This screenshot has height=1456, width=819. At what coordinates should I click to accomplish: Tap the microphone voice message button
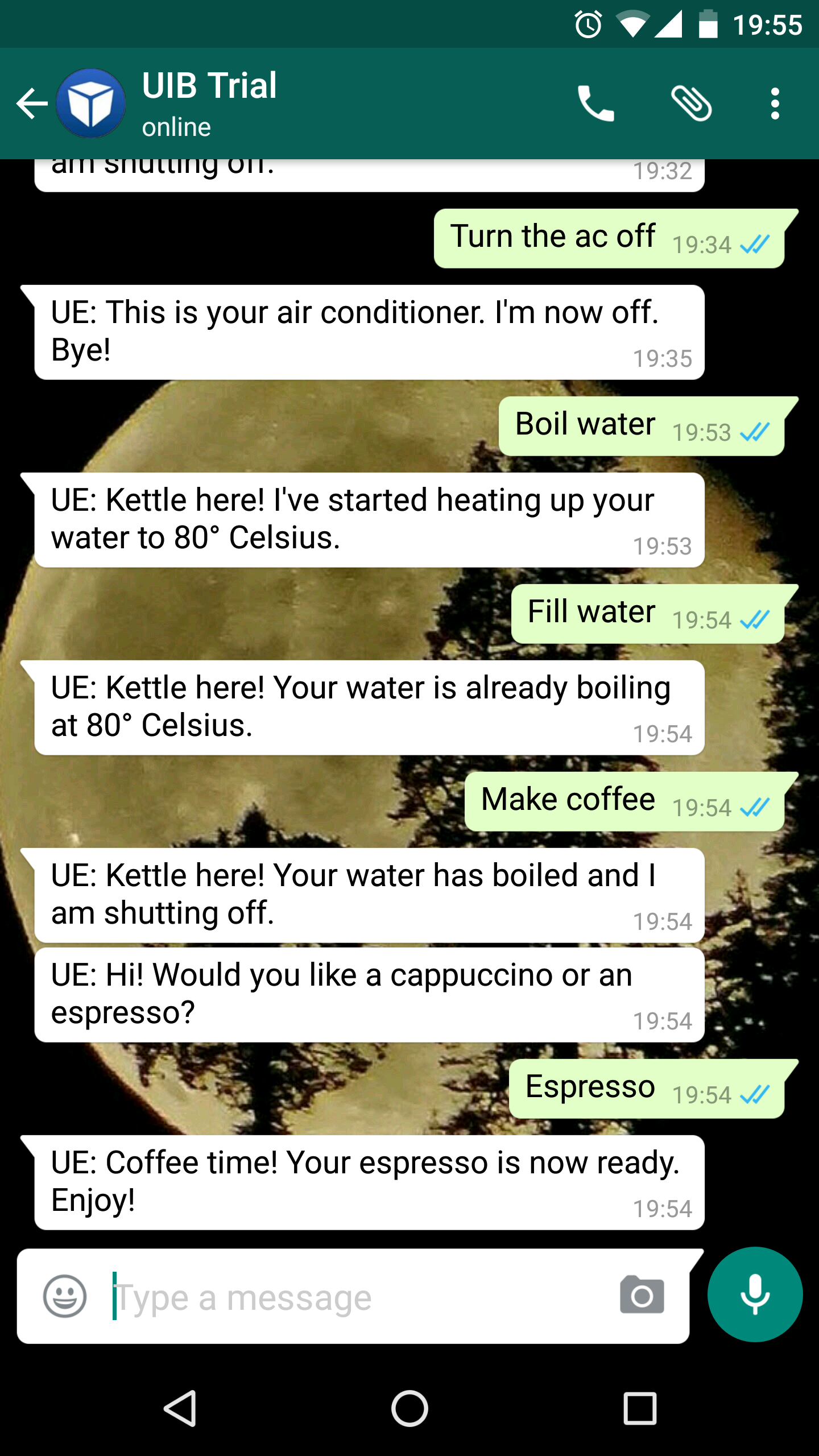tap(755, 1294)
